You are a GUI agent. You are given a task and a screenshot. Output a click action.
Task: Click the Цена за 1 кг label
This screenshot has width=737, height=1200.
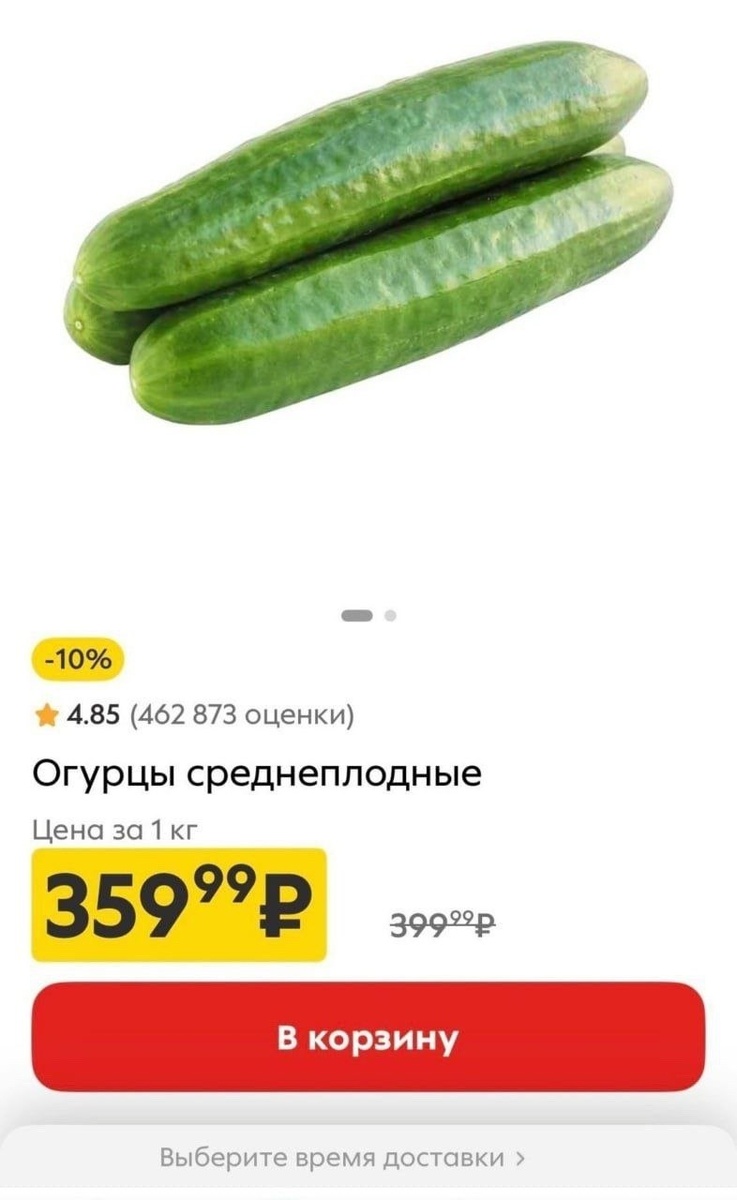point(115,826)
